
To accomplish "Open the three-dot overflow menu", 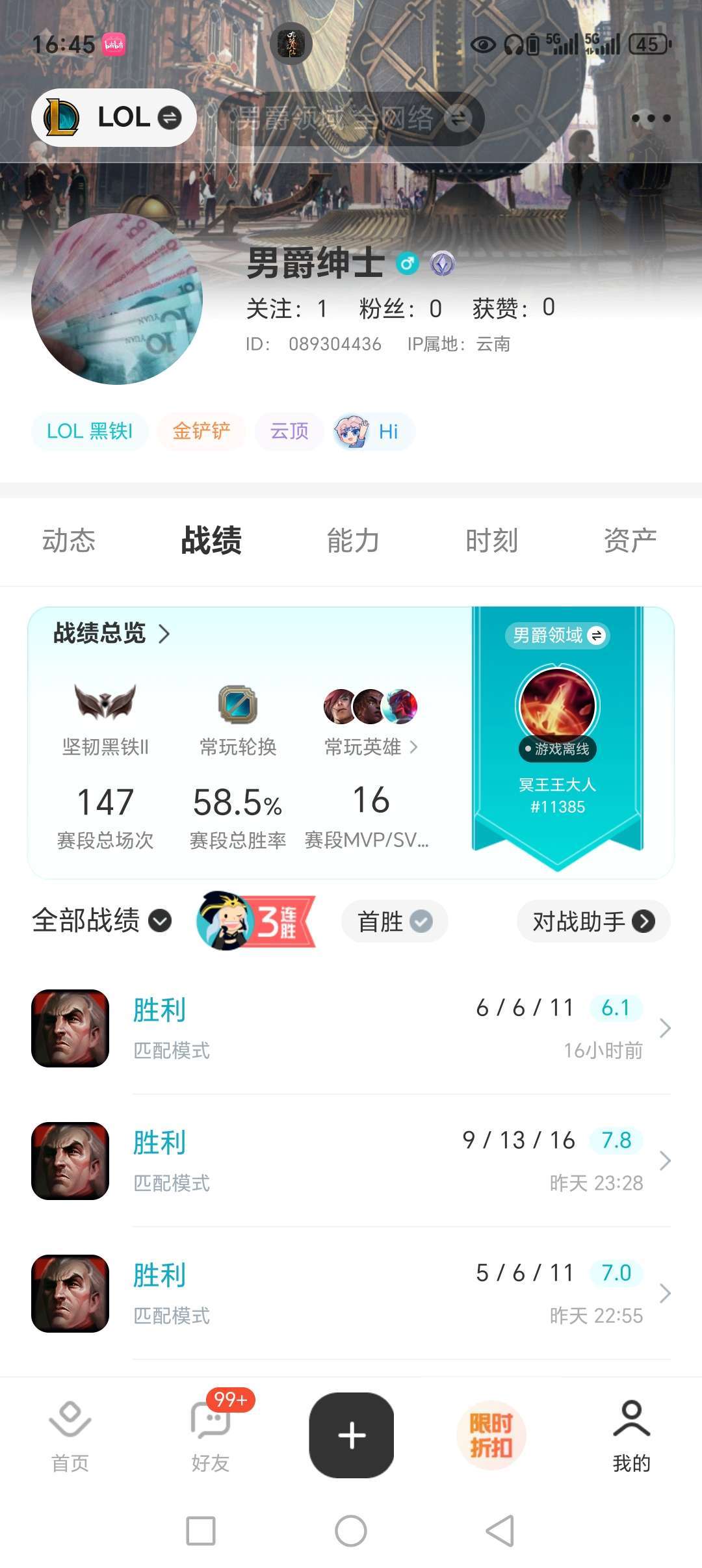I will [651, 118].
